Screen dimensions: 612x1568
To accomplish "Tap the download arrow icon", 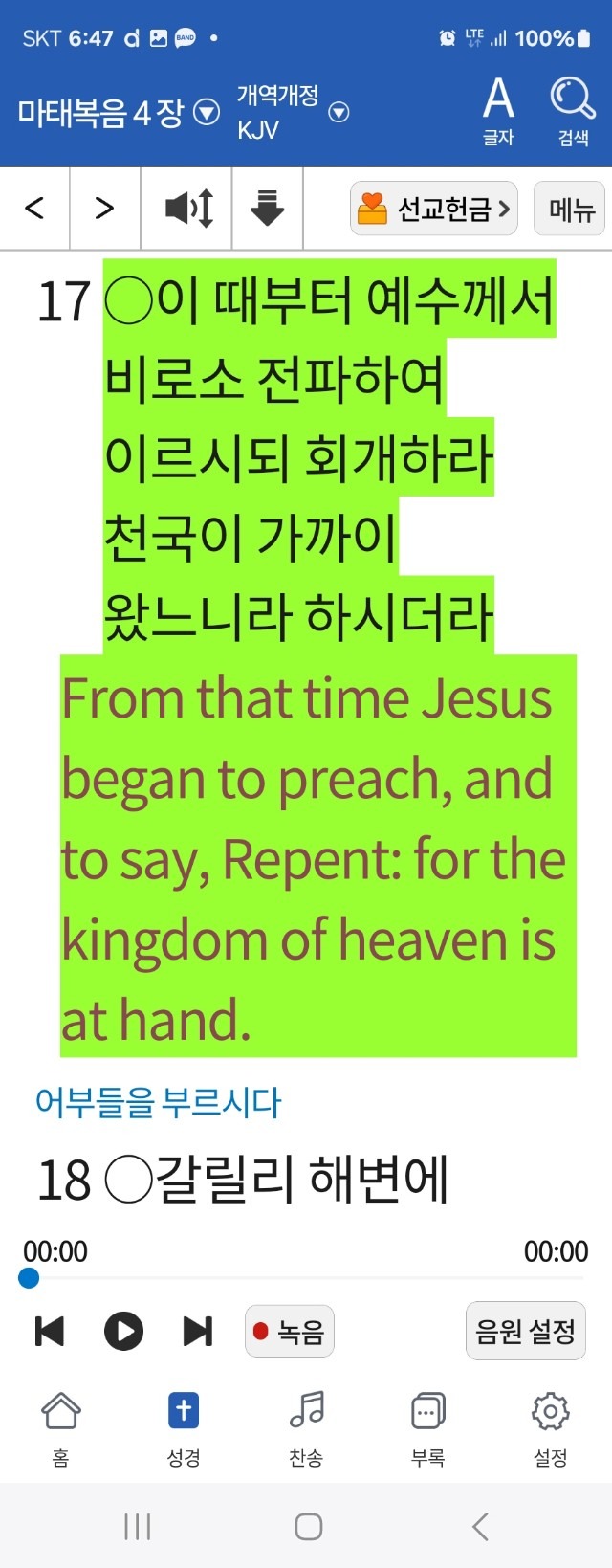I will 267,208.
